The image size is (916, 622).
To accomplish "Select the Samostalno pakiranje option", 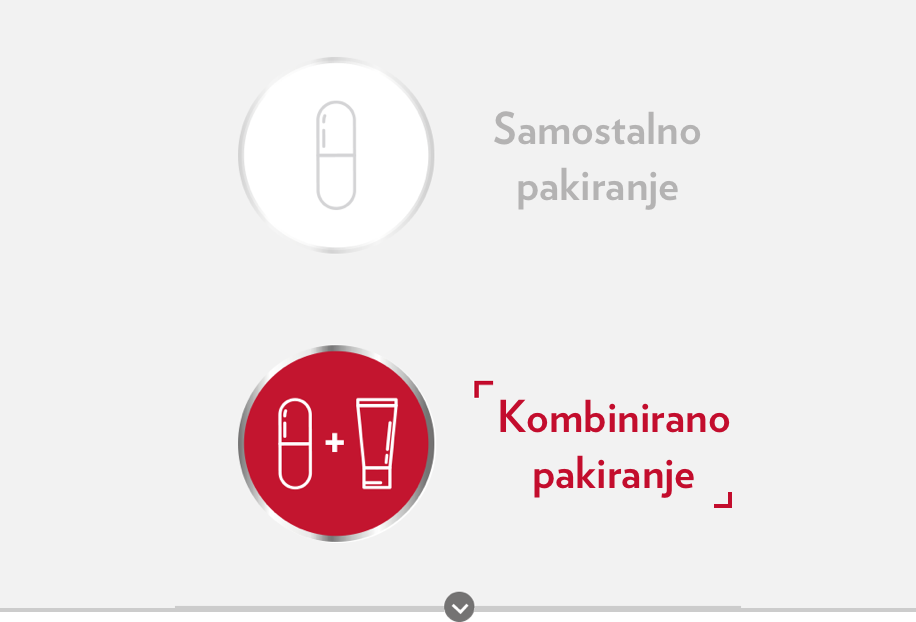I will [x=336, y=155].
